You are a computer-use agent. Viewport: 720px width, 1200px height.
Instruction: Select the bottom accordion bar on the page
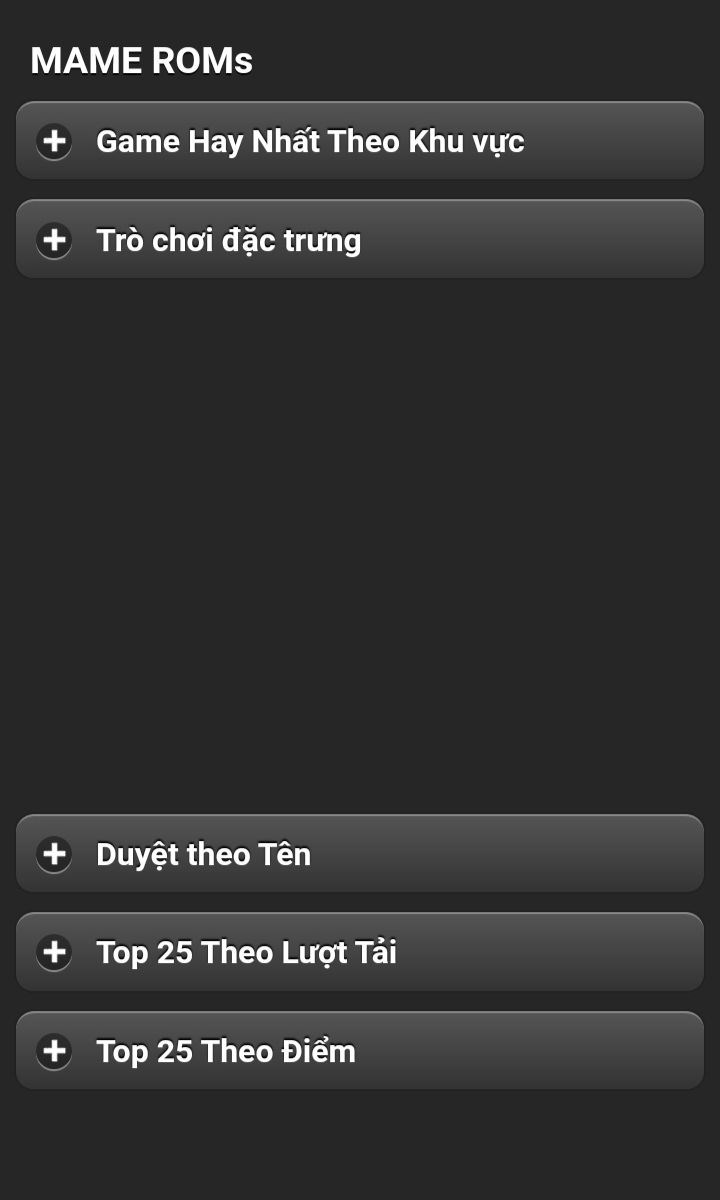[360, 1051]
